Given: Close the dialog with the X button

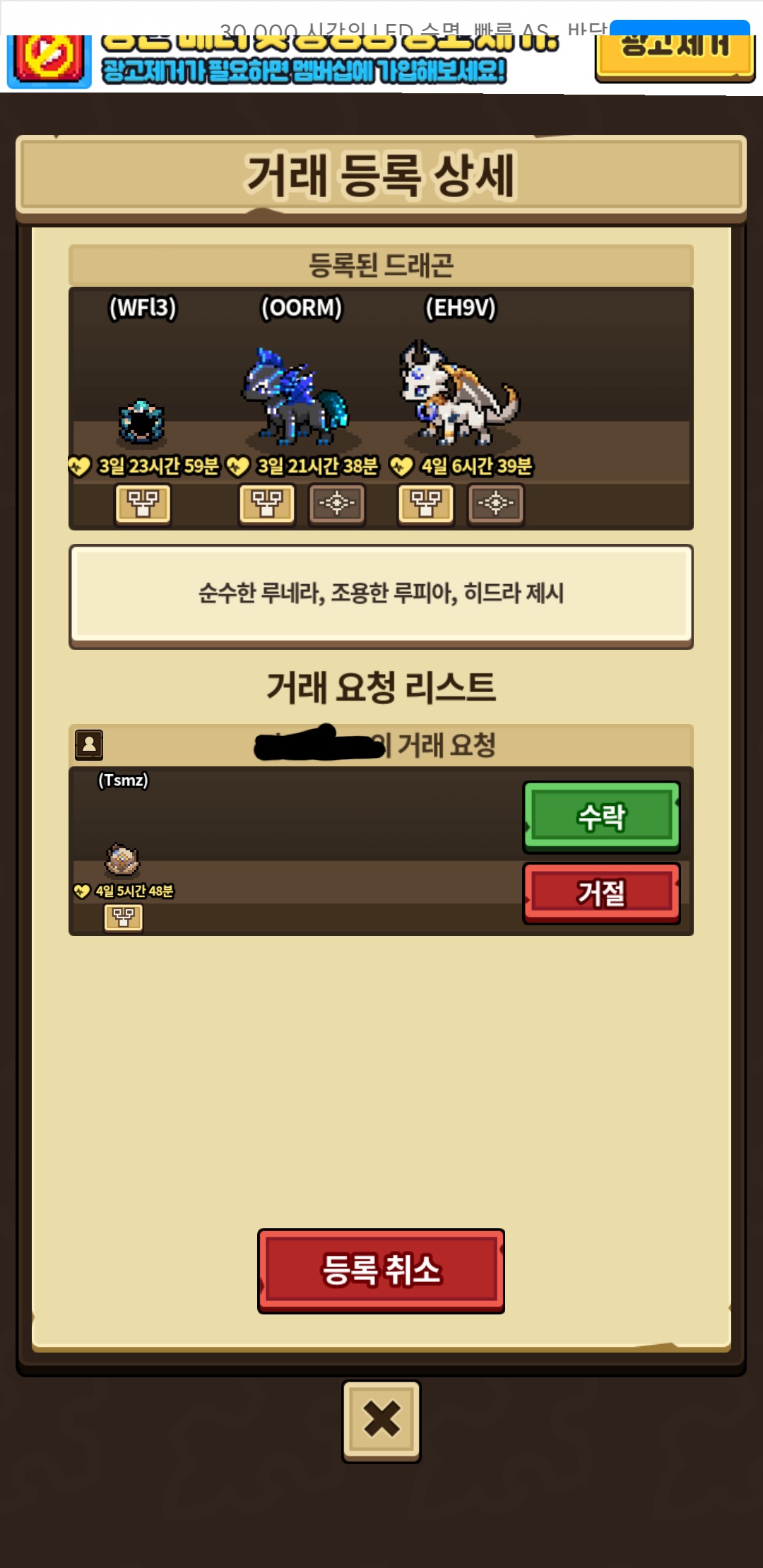Looking at the screenshot, I should pos(381,1420).
